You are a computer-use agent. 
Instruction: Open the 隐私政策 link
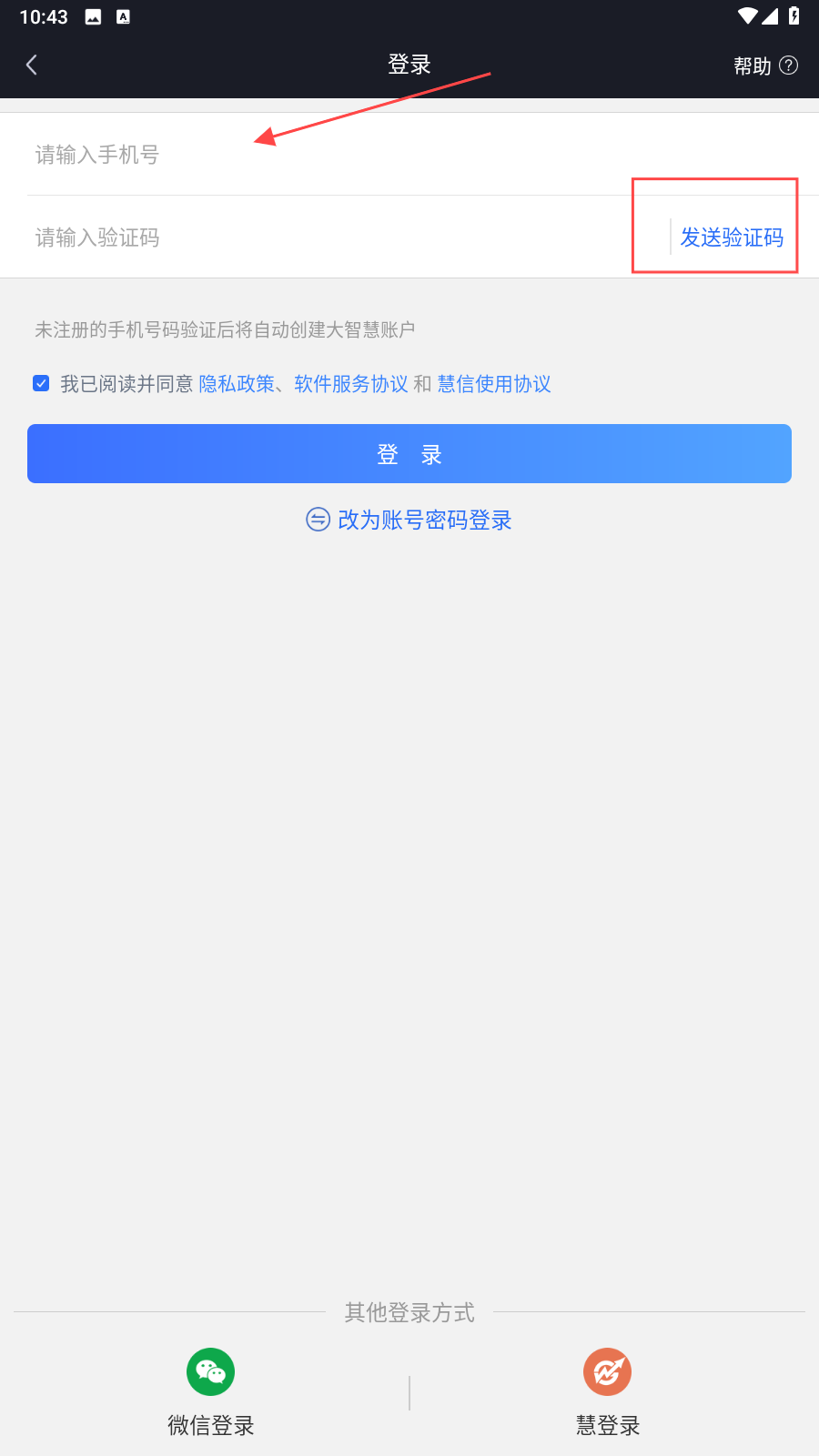[237, 384]
